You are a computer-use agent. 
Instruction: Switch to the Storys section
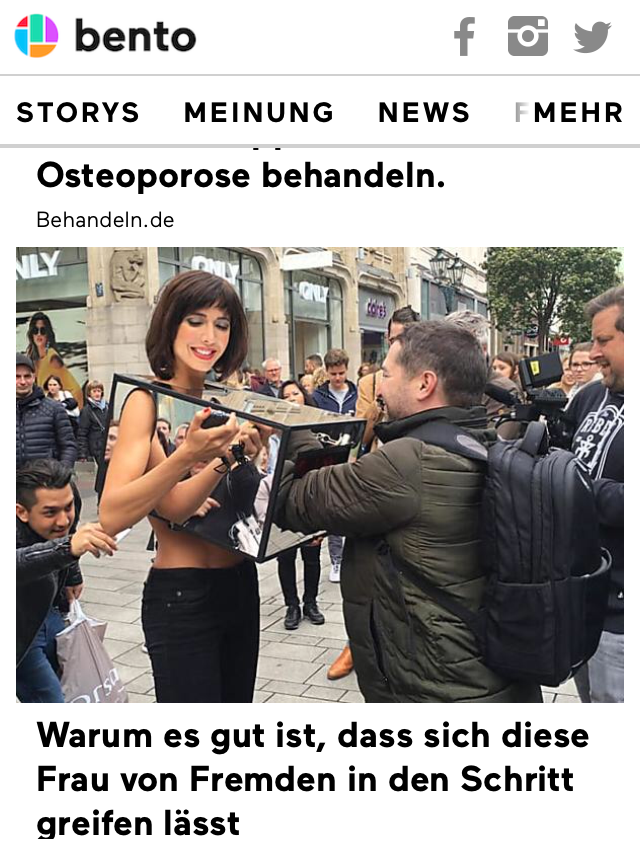78,112
